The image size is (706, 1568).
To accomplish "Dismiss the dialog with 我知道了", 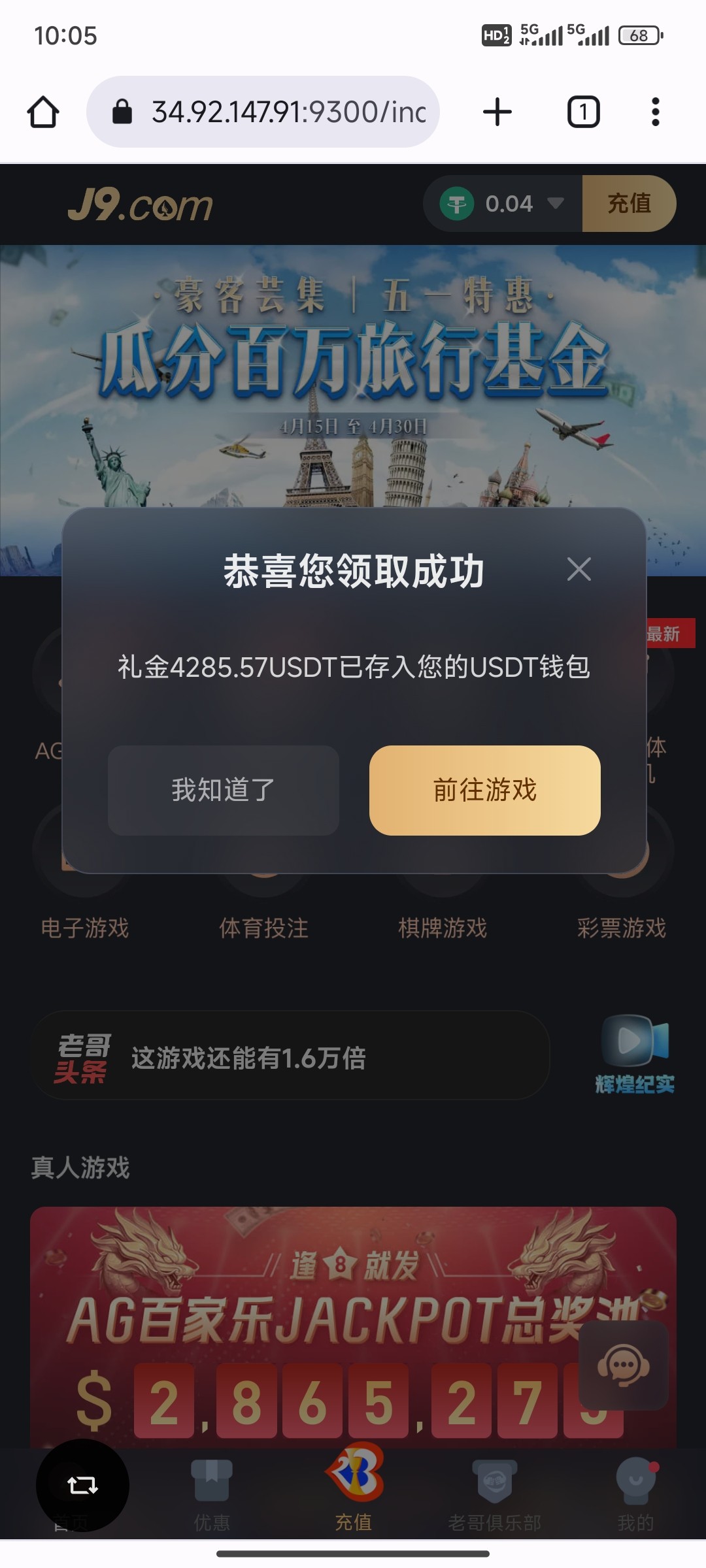I will pyautogui.click(x=222, y=790).
